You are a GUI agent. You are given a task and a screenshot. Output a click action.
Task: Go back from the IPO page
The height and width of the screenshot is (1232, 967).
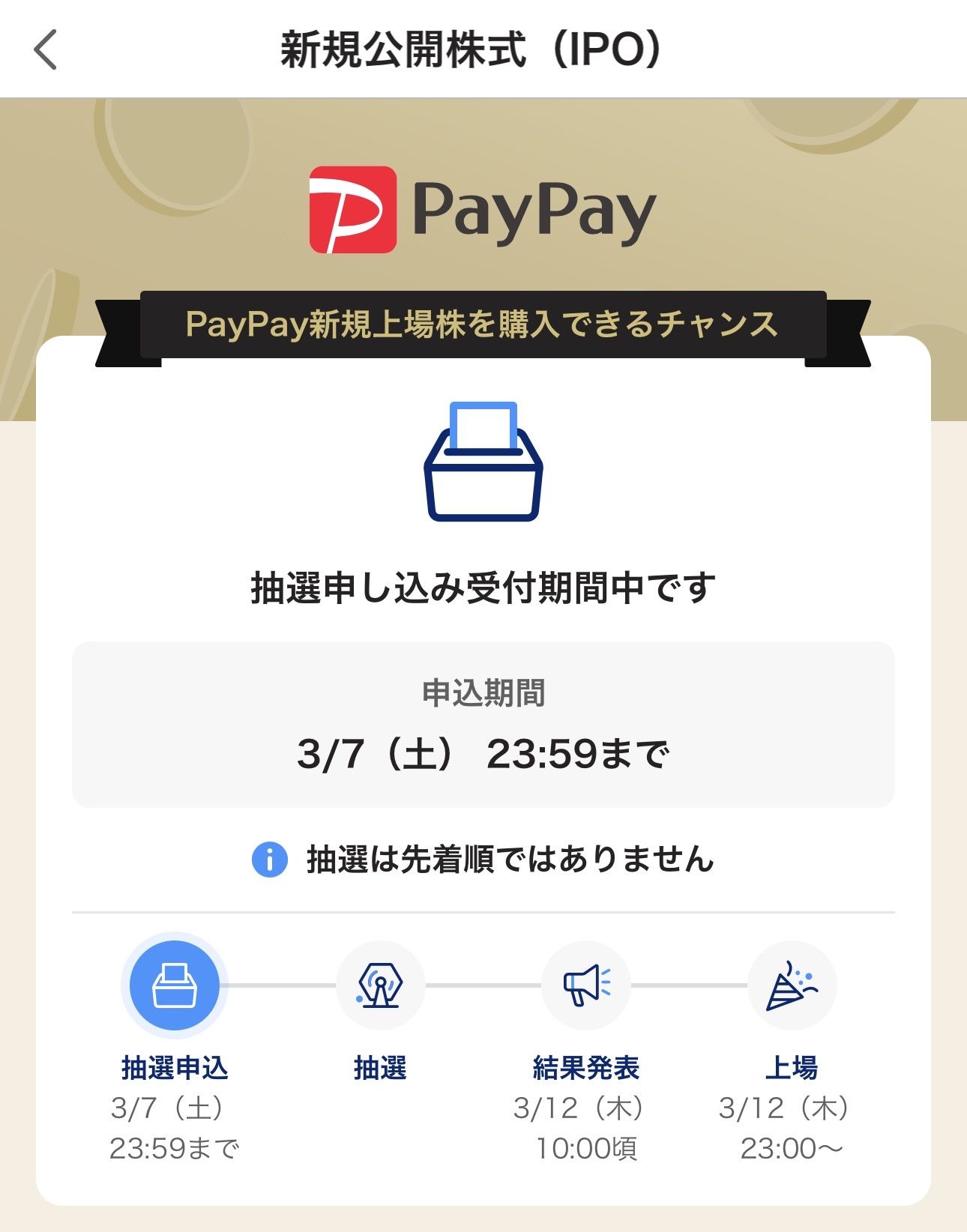[x=46, y=50]
